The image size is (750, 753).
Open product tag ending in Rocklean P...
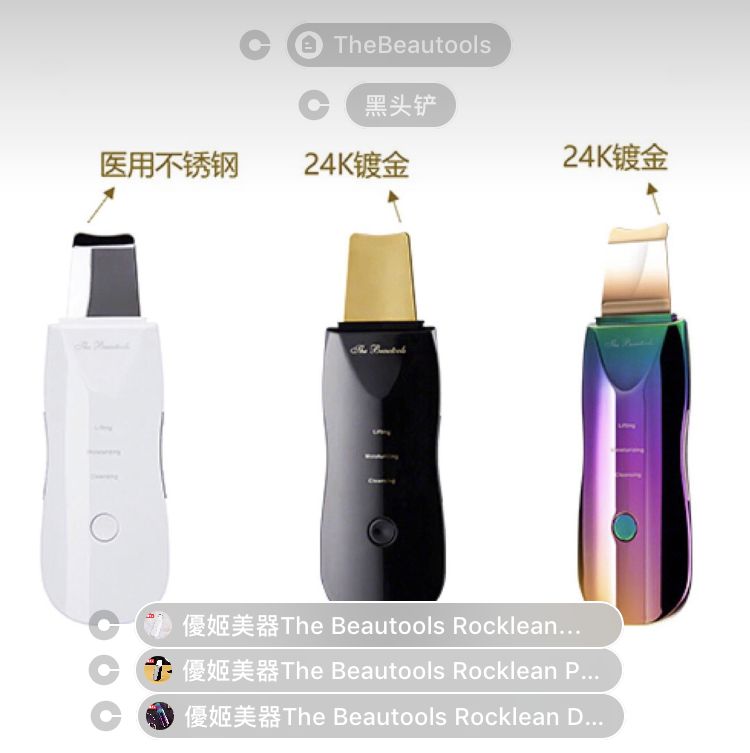click(x=379, y=670)
